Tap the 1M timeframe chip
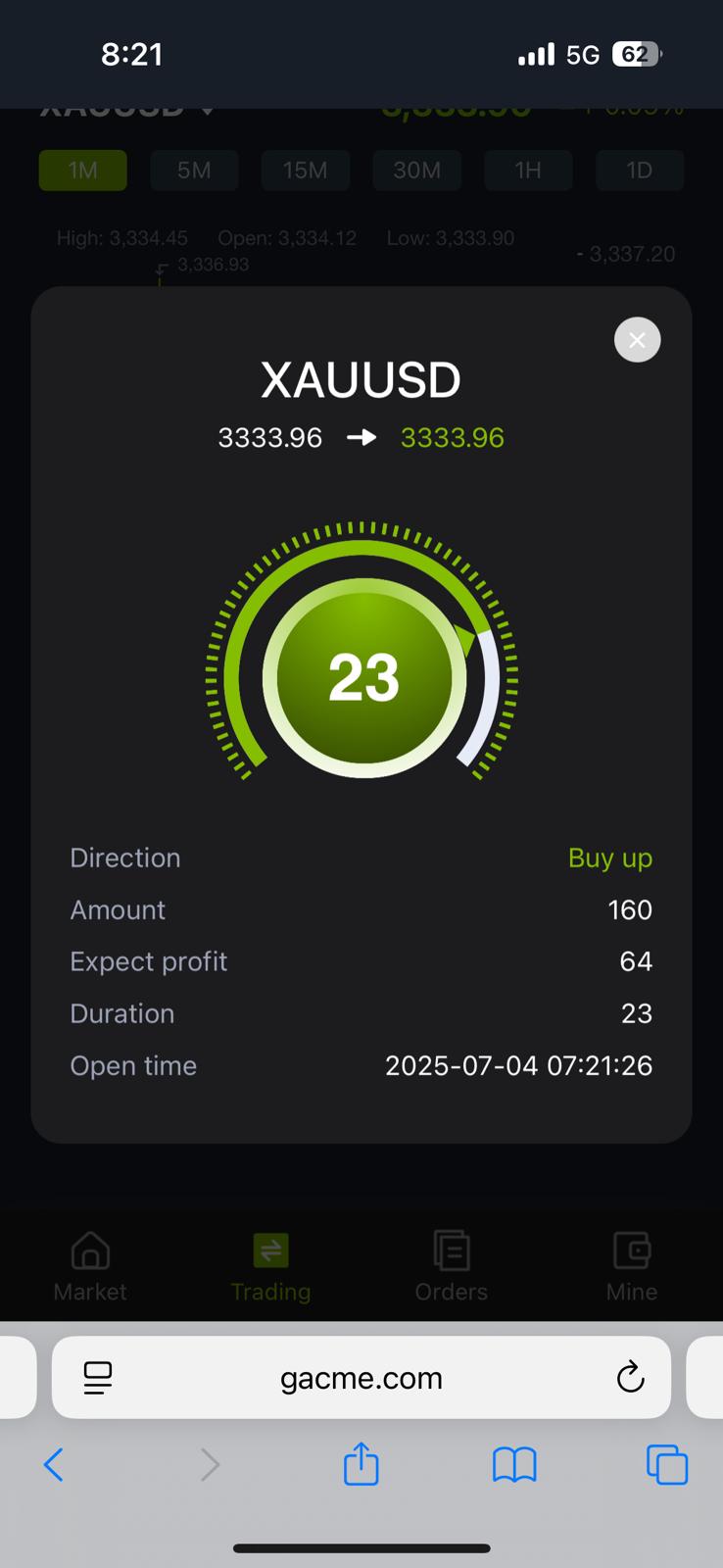Image resolution: width=723 pixels, height=1568 pixels. [83, 171]
